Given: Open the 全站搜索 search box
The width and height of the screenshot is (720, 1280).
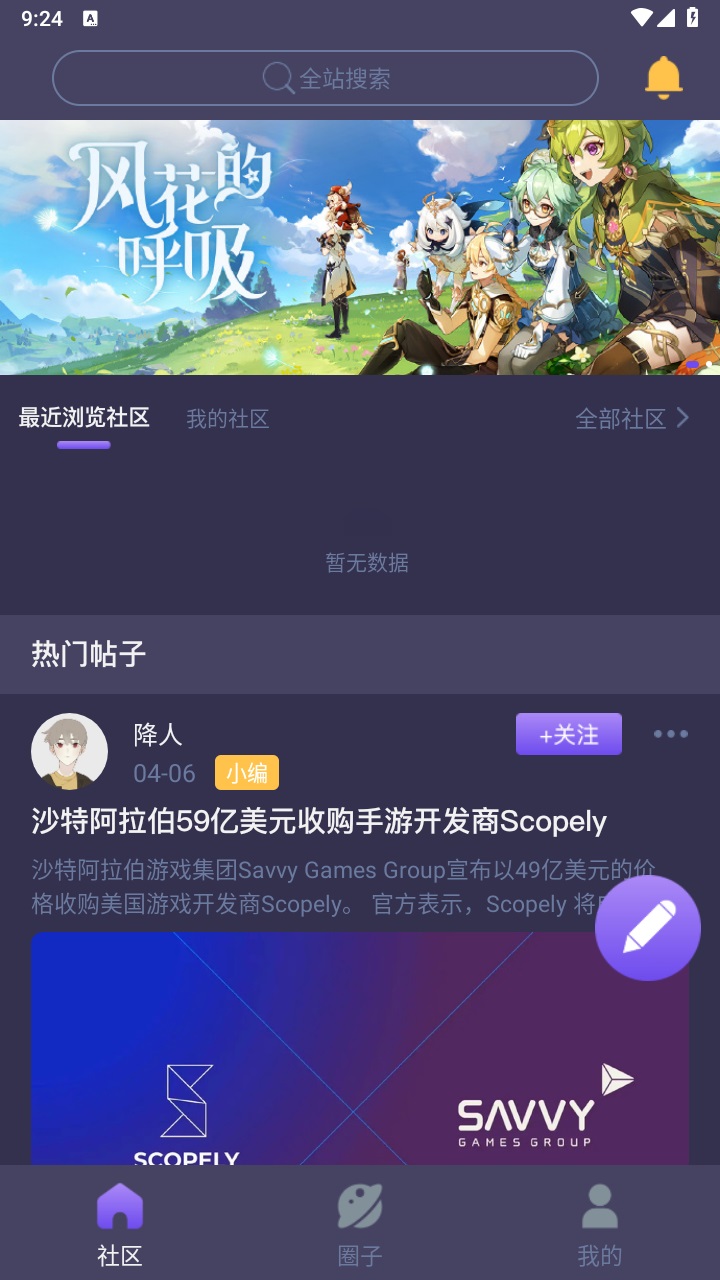Looking at the screenshot, I should (325, 78).
